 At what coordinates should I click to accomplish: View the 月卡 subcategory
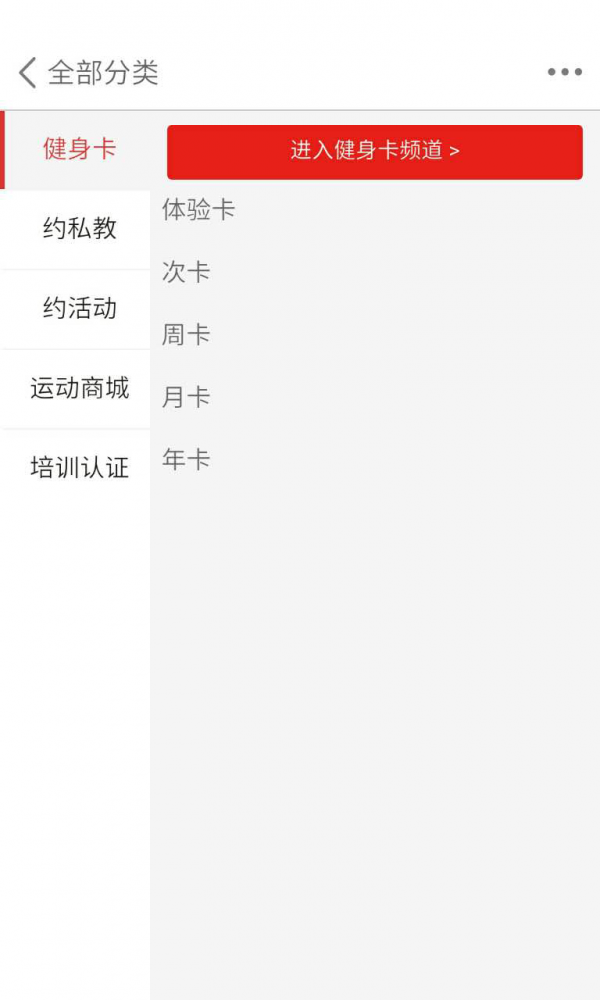click(x=186, y=397)
